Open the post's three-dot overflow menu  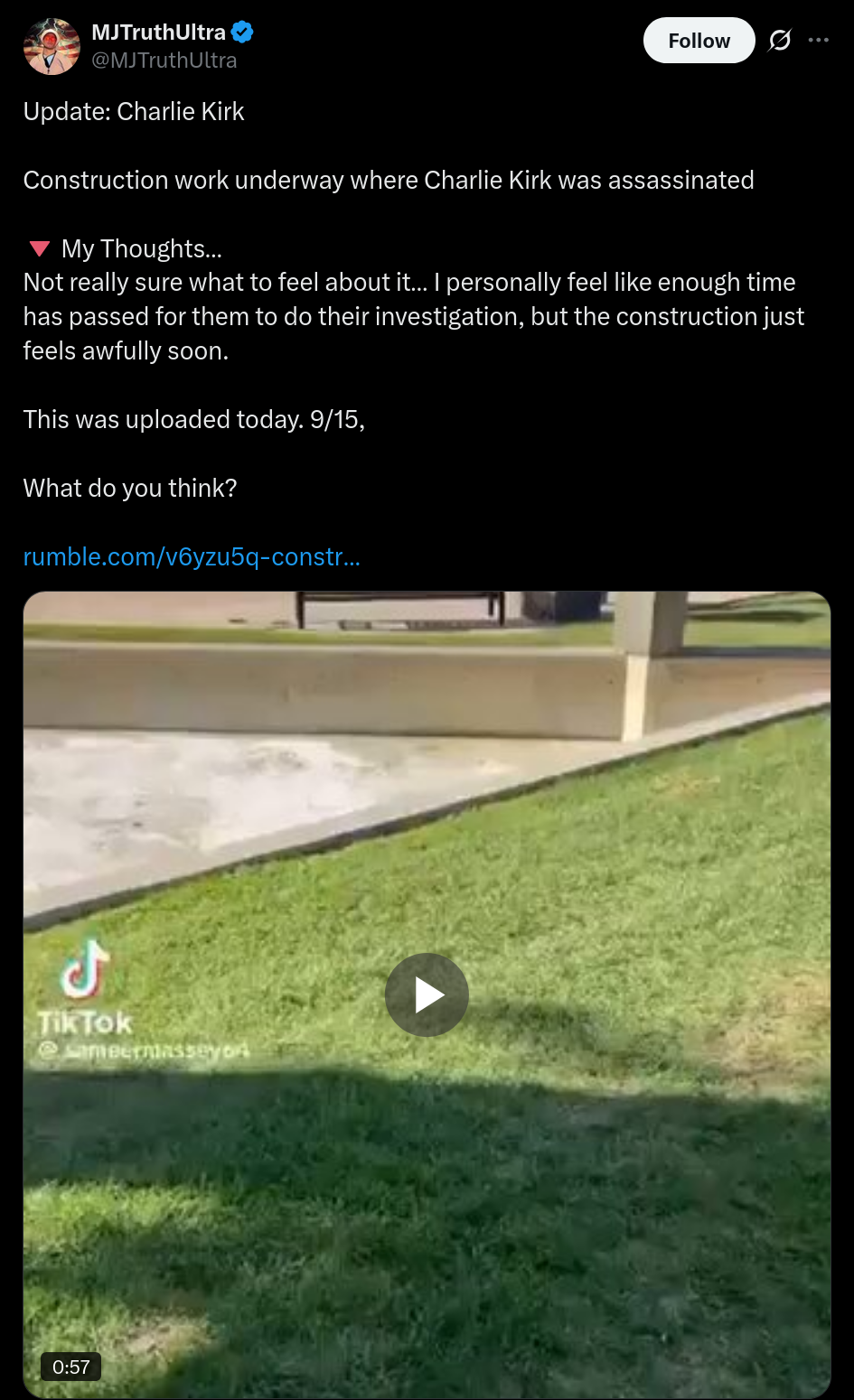819,41
